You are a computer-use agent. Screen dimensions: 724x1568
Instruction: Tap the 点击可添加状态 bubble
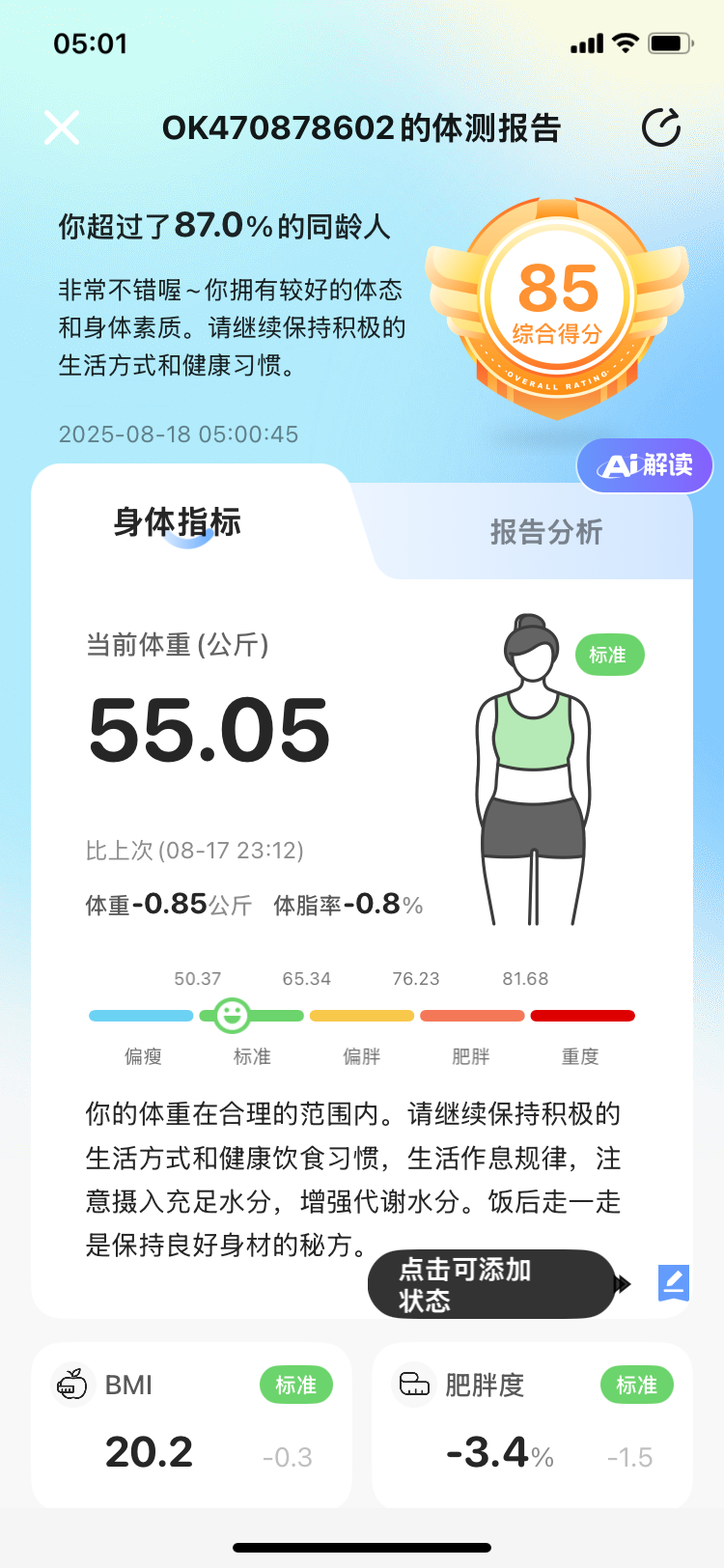coord(490,1284)
